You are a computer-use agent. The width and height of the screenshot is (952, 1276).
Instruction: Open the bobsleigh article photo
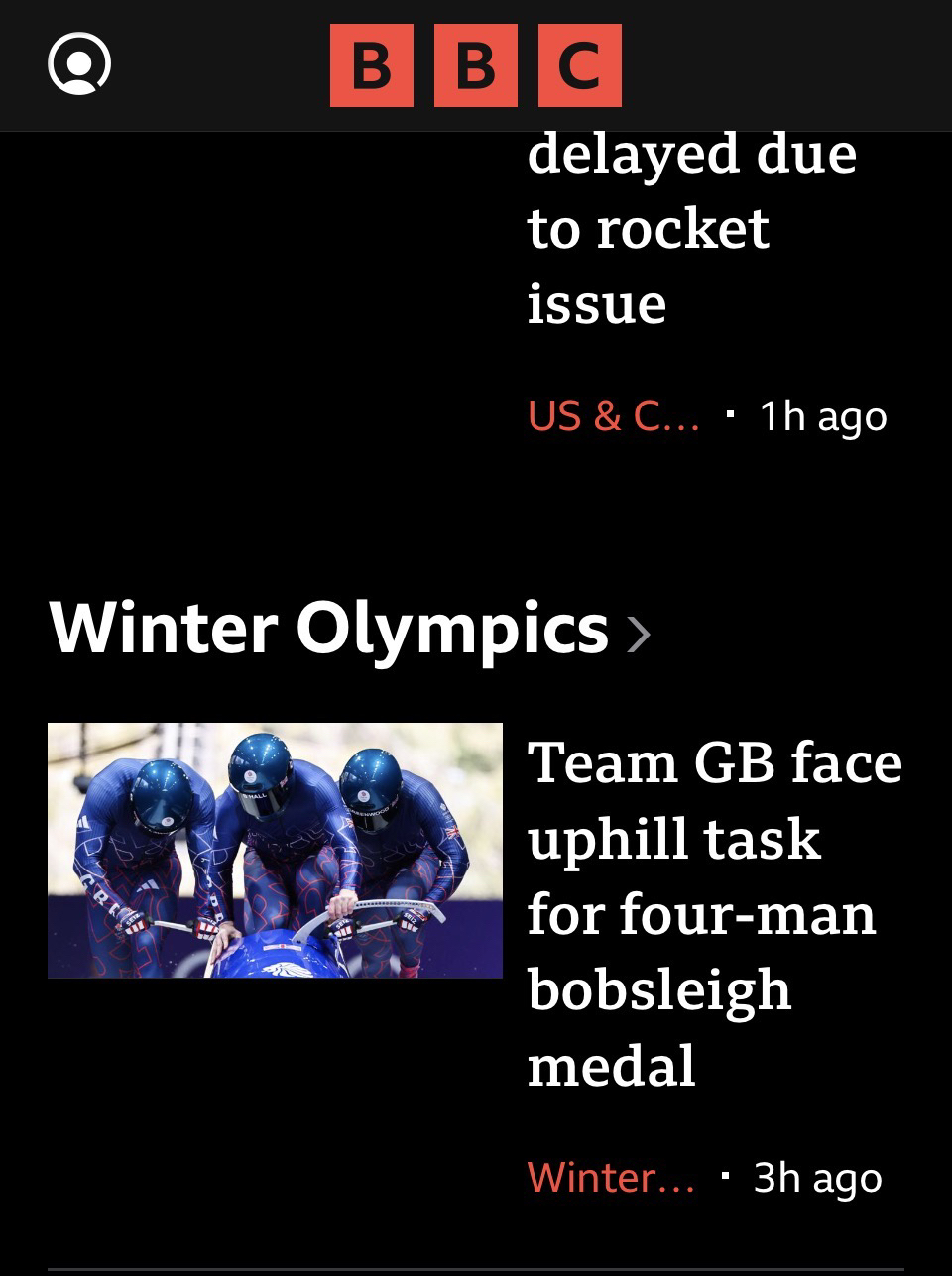tap(276, 851)
